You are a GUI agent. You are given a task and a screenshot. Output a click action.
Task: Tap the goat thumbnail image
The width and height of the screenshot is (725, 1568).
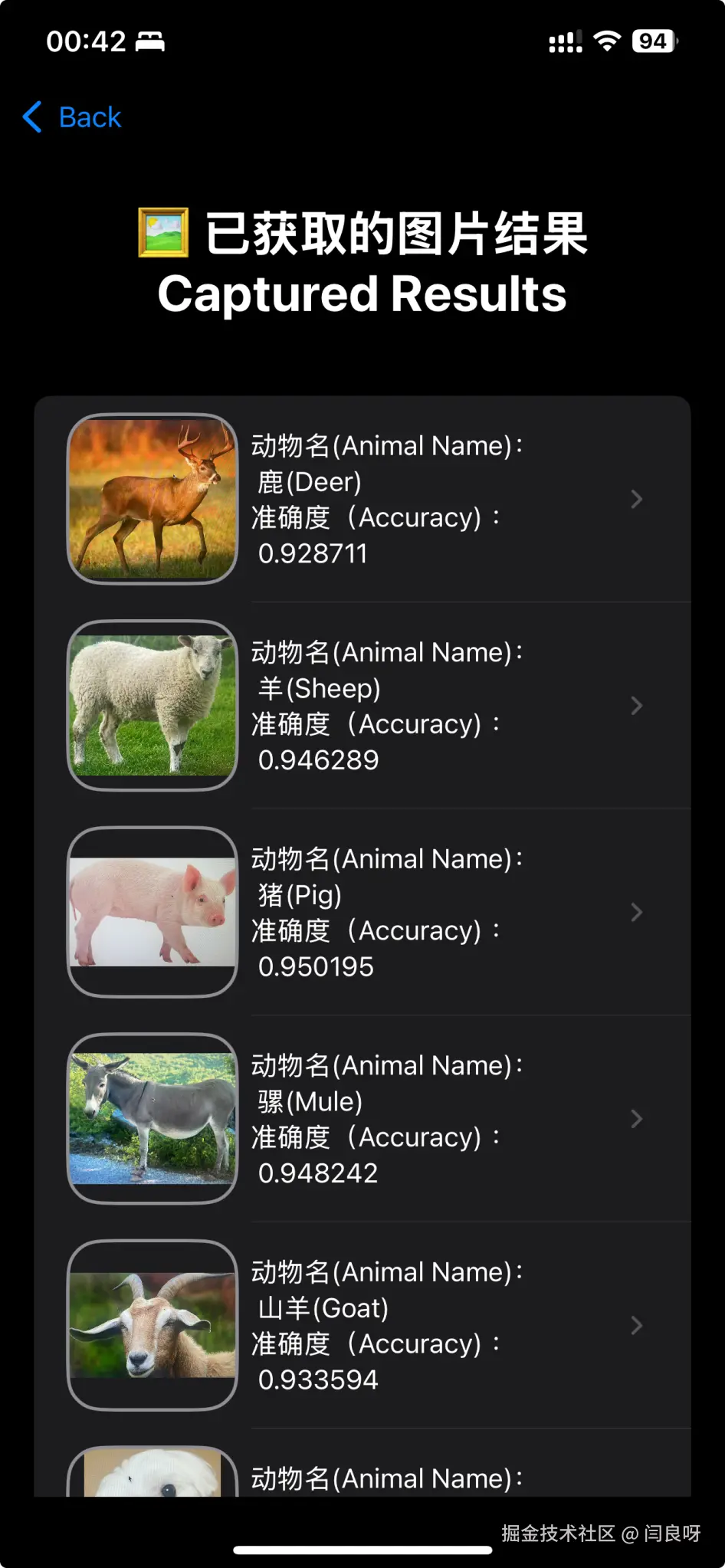point(152,1326)
